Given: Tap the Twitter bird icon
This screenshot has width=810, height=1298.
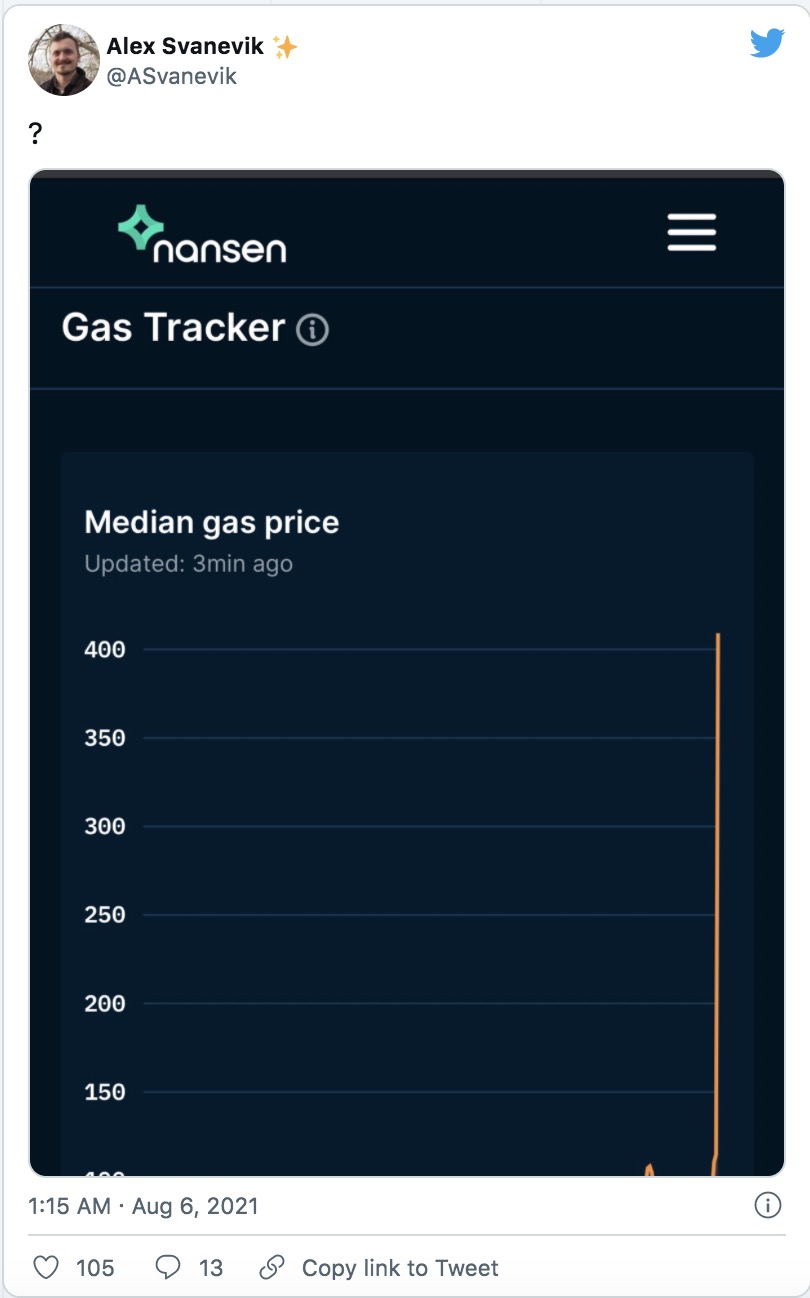Looking at the screenshot, I should [x=767, y=43].
